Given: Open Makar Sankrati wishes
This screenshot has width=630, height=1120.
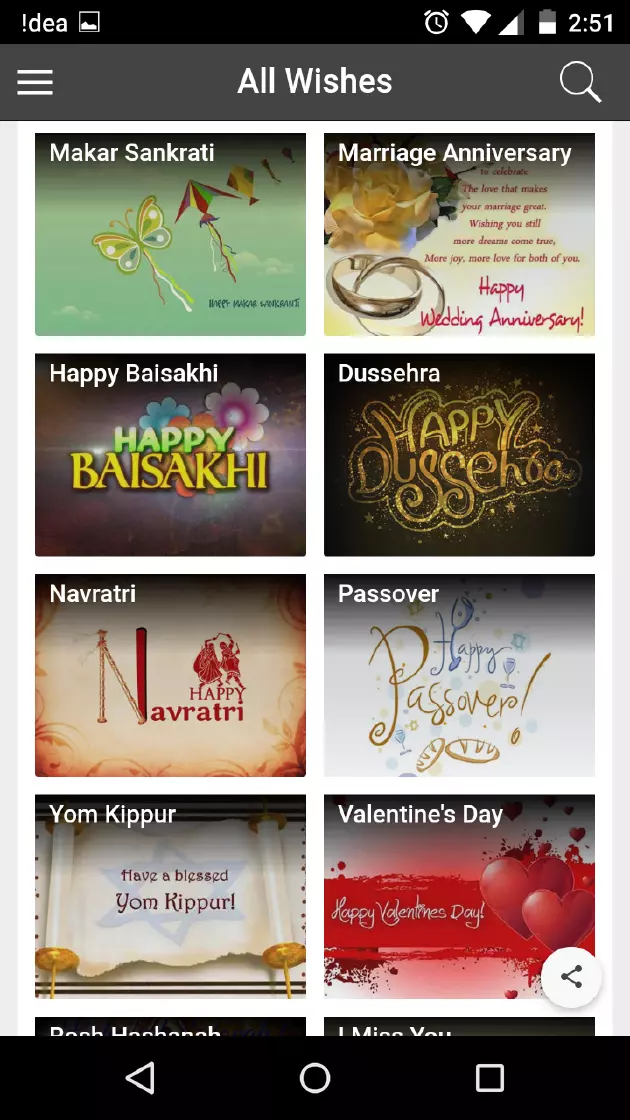Looking at the screenshot, I should point(170,235).
